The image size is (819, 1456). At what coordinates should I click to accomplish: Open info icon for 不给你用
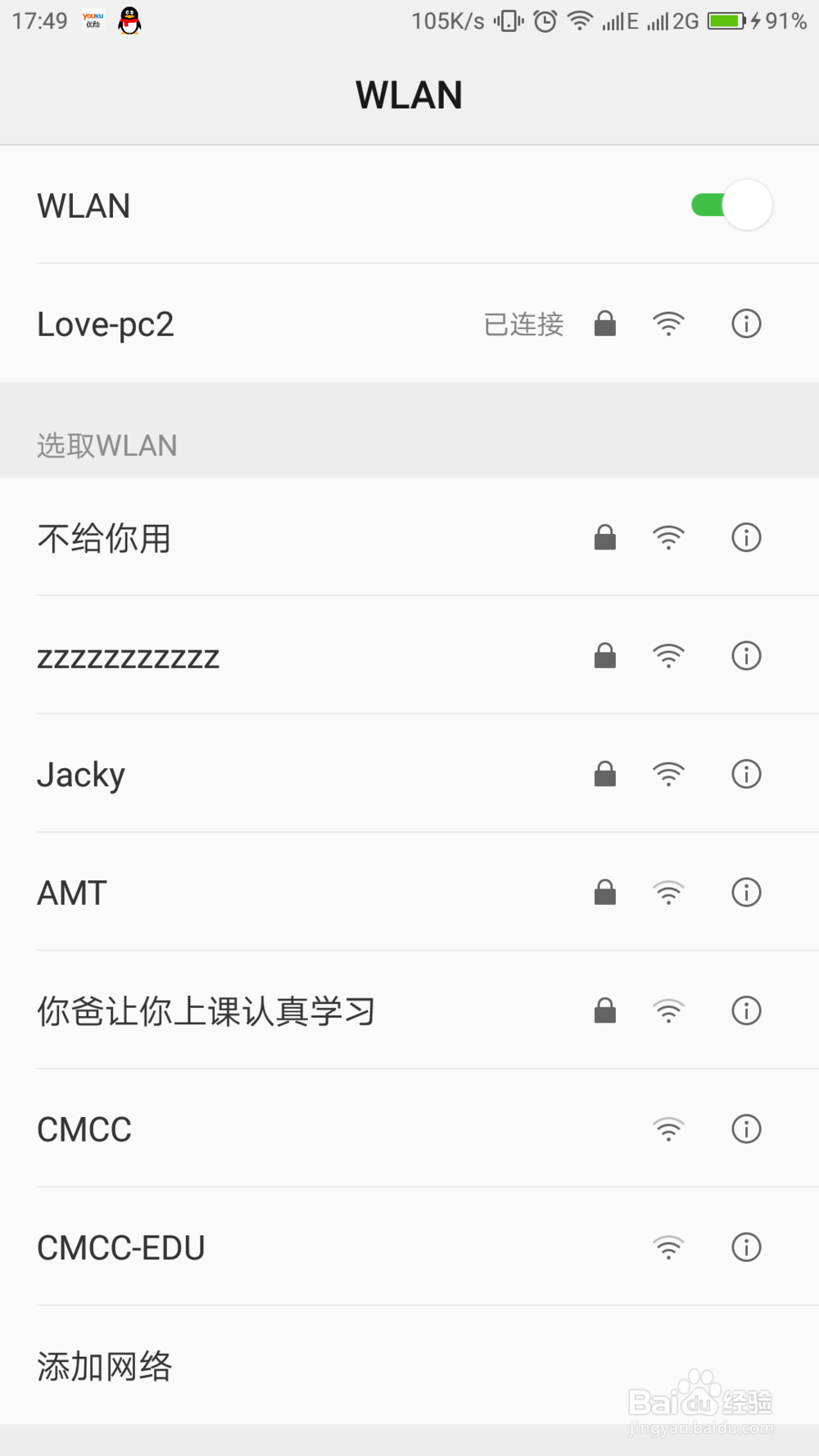pos(746,538)
